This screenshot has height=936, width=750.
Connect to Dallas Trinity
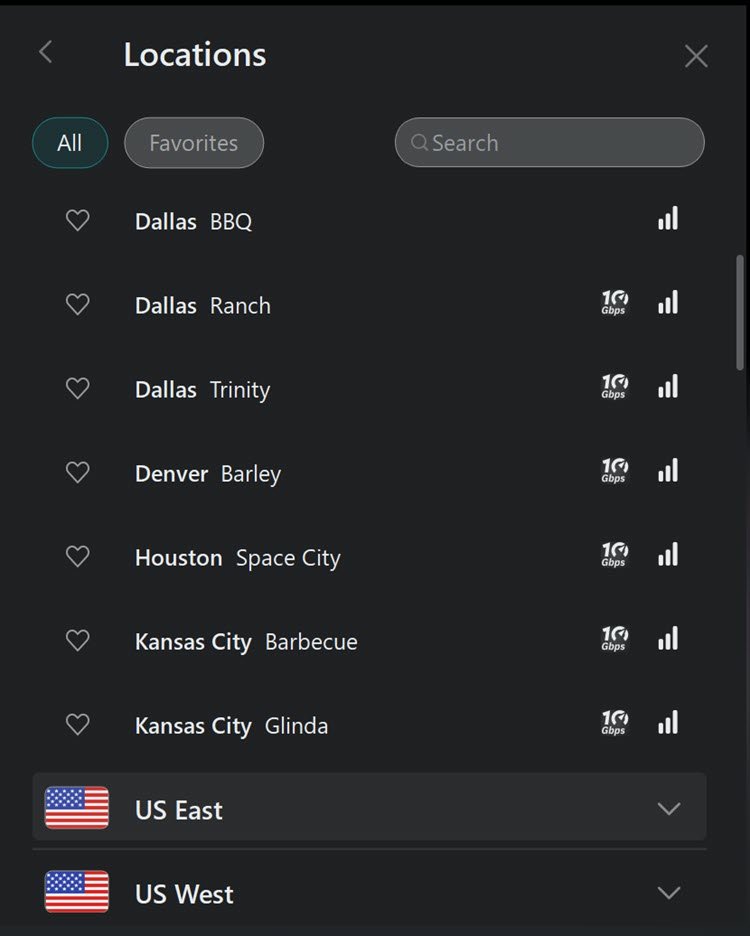click(370, 389)
